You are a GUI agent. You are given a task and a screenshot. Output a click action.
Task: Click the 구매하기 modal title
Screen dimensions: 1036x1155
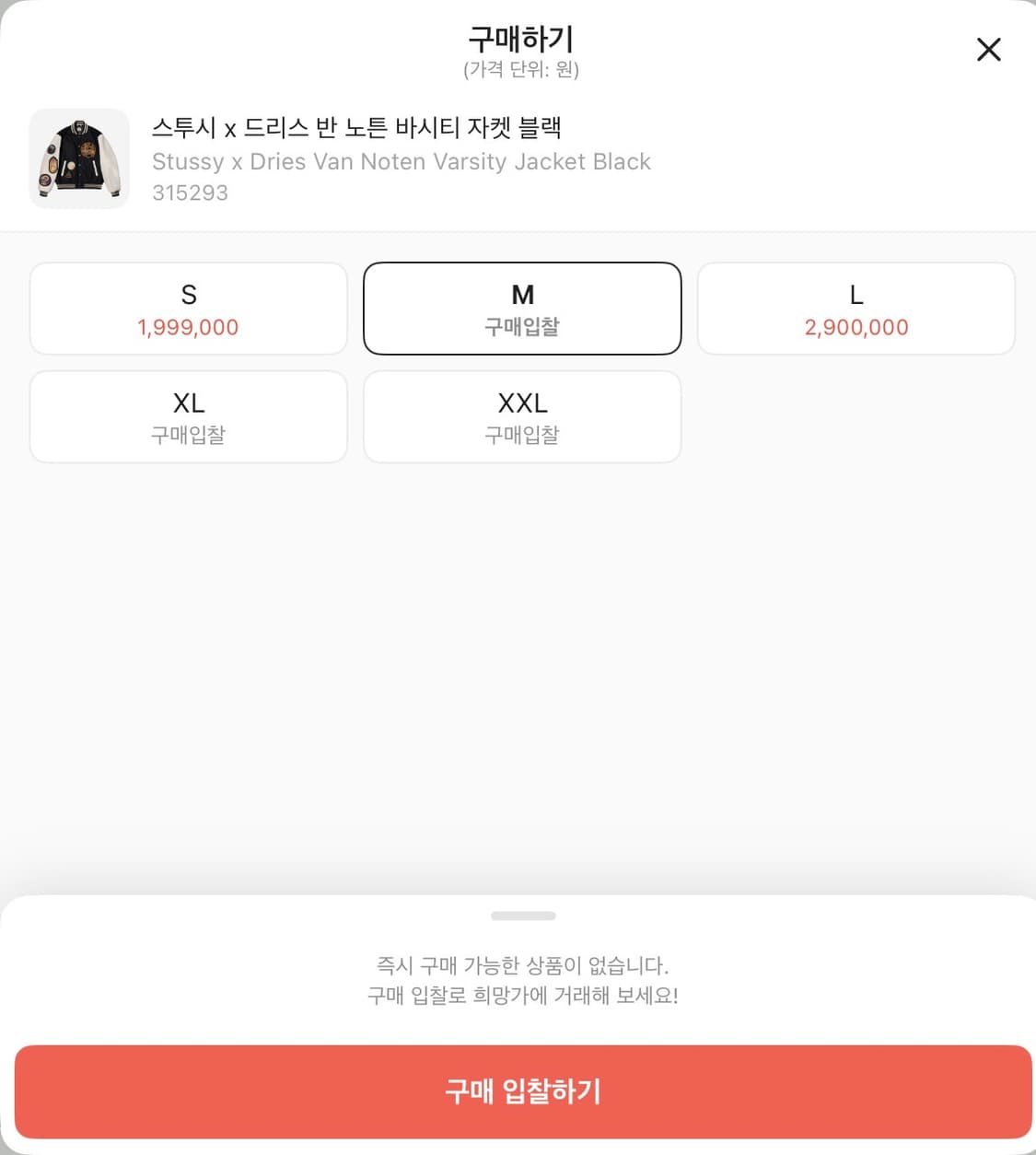pyautogui.click(x=521, y=38)
